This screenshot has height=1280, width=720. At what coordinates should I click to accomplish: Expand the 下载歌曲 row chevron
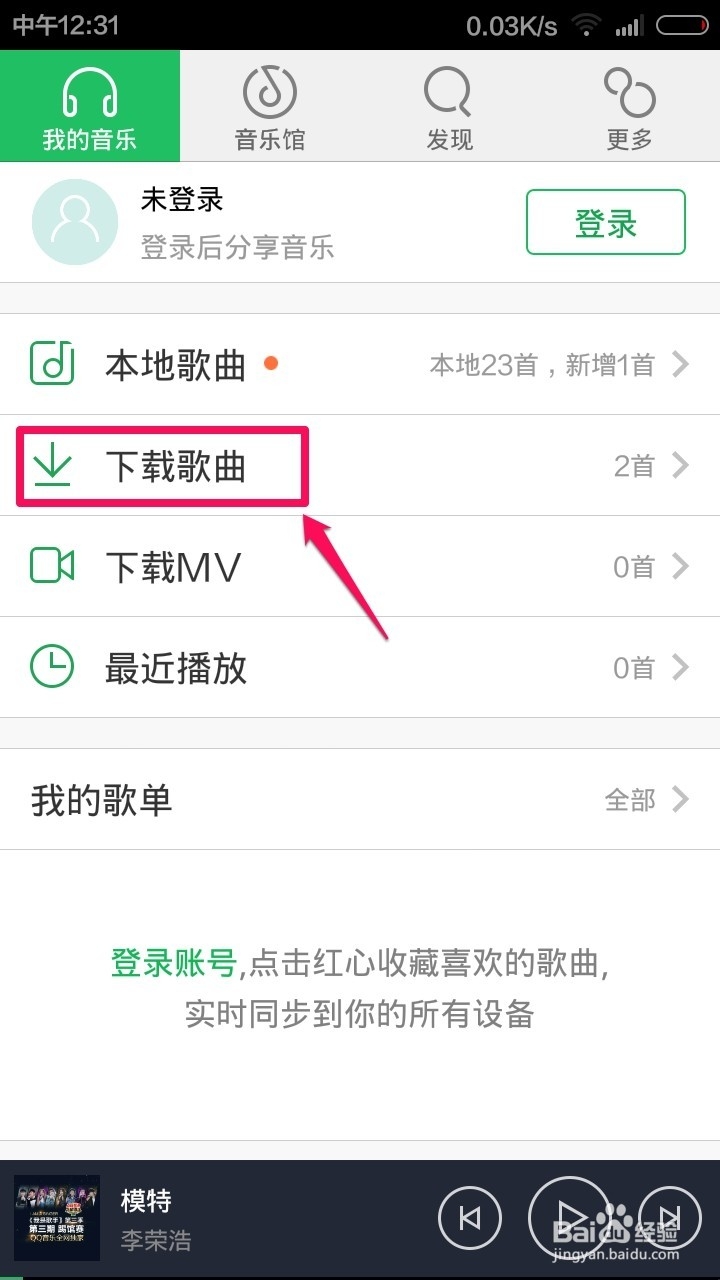683,465
